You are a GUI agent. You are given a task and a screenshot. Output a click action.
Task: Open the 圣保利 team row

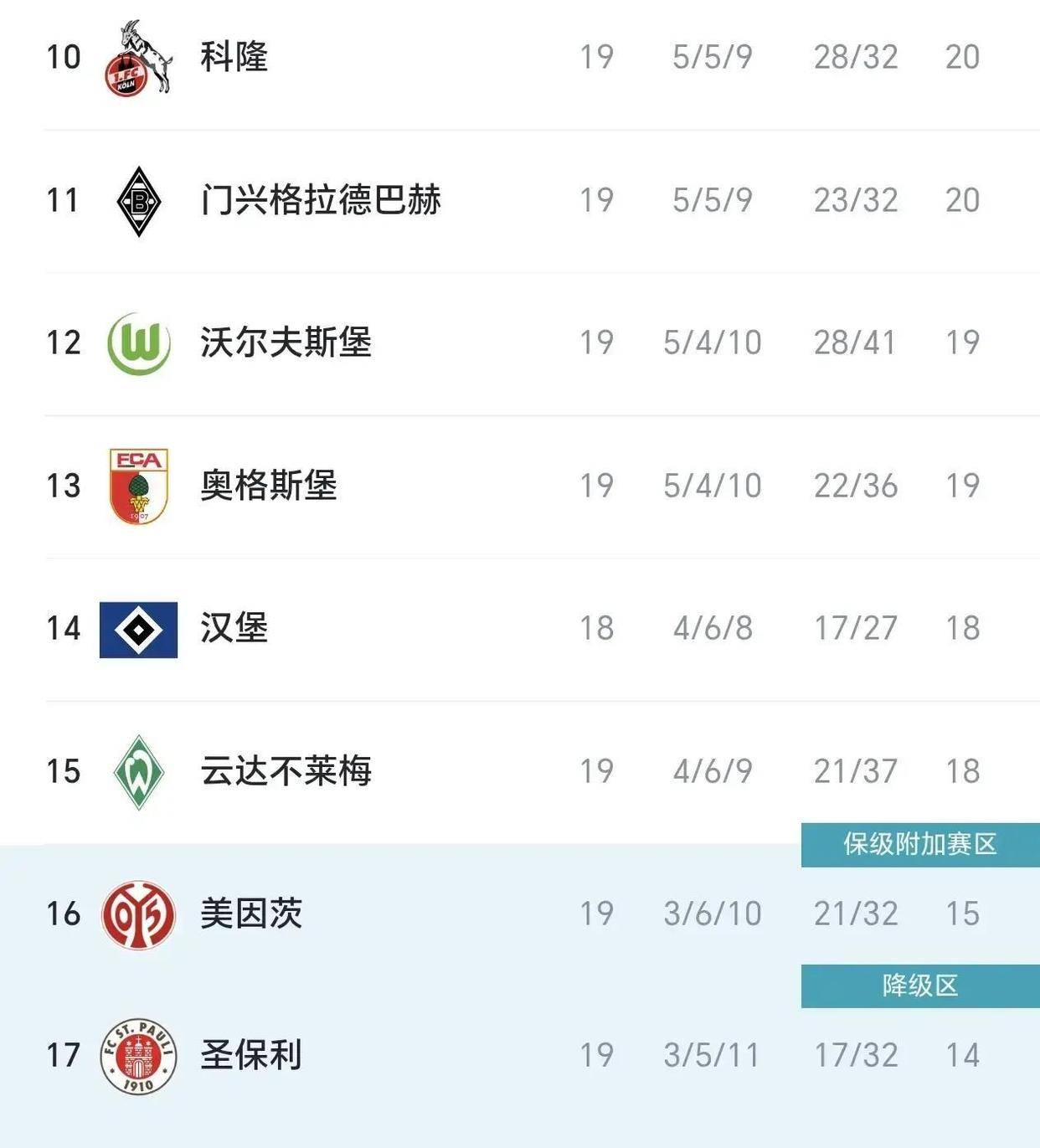coord(251,1055)
